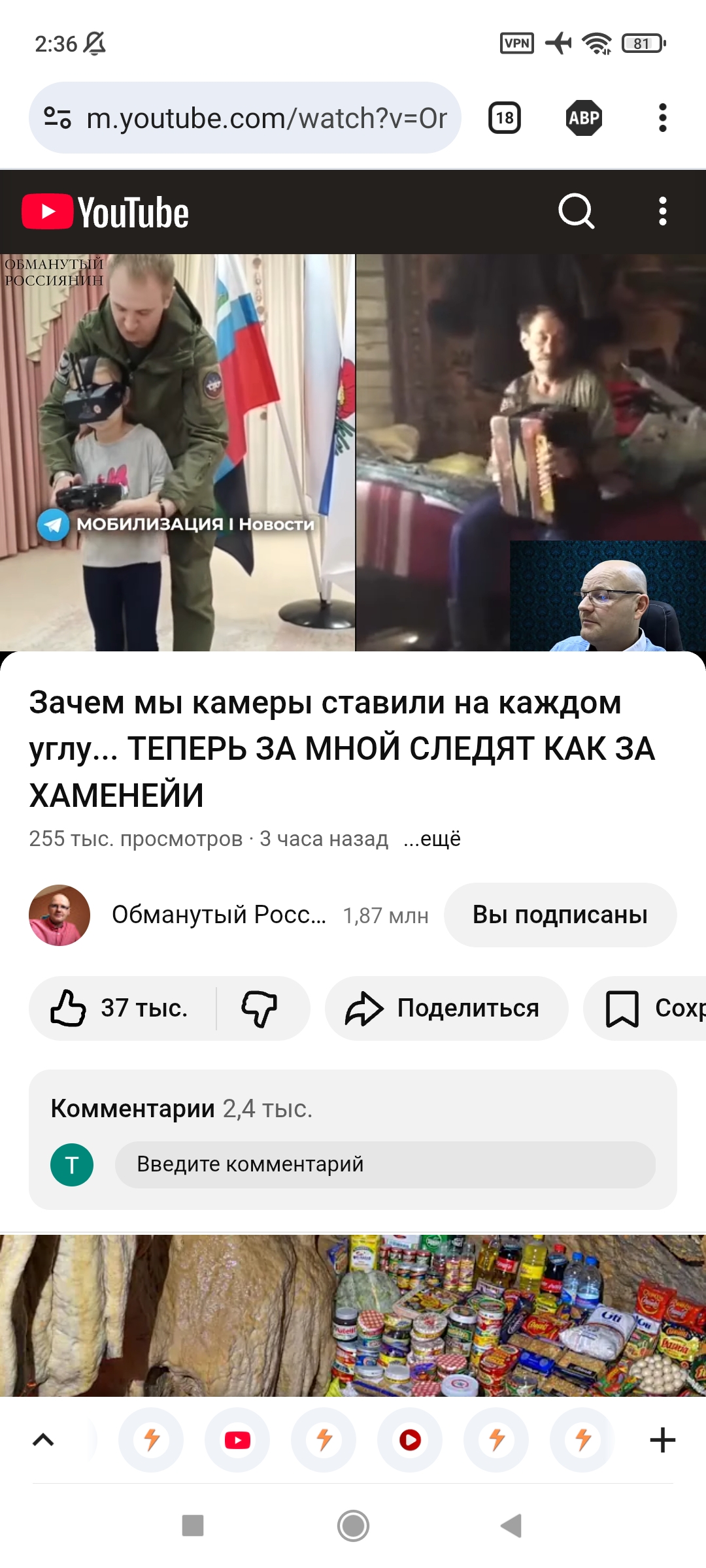Screen dimensions: 706x1568
Task: Expand the video description with ...ещё
Action: (x=432, y=839)
